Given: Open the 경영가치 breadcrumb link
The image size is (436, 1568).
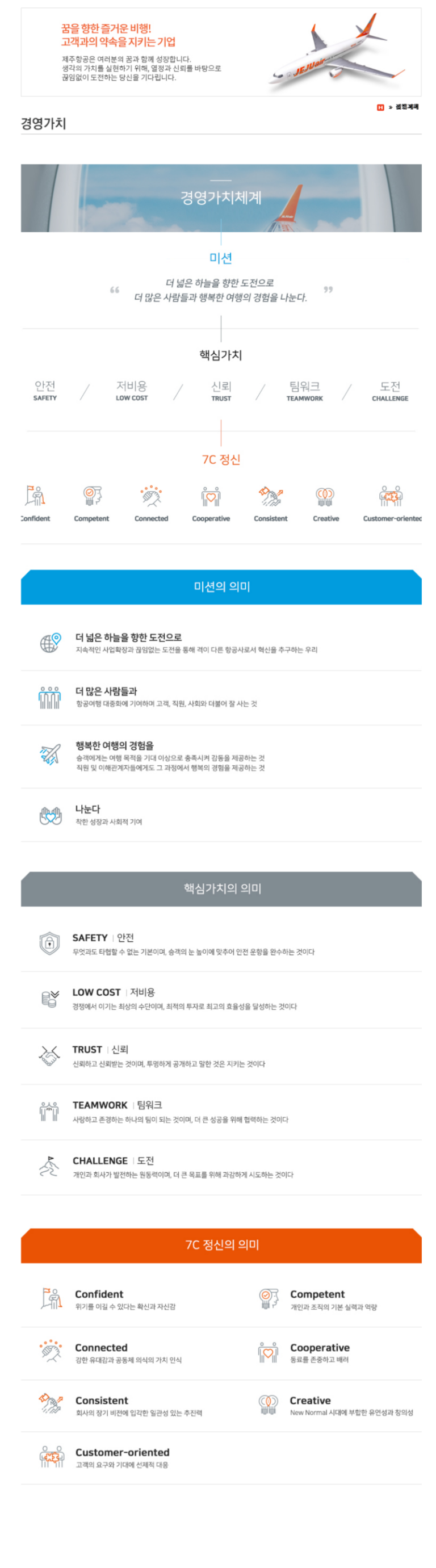Looking at the screenshot, I should pyautogui.click(x=407, y=107).
